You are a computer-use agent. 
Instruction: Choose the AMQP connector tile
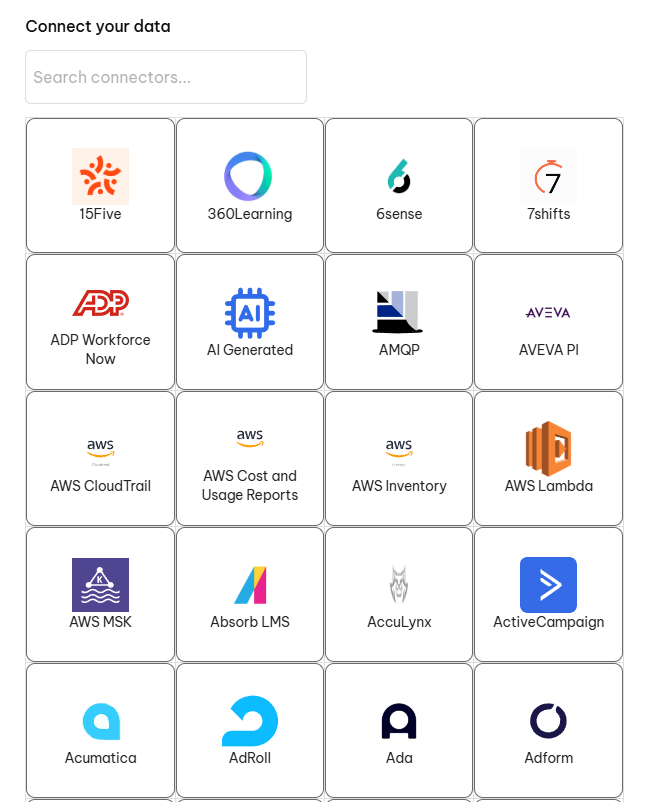point(399,322)
